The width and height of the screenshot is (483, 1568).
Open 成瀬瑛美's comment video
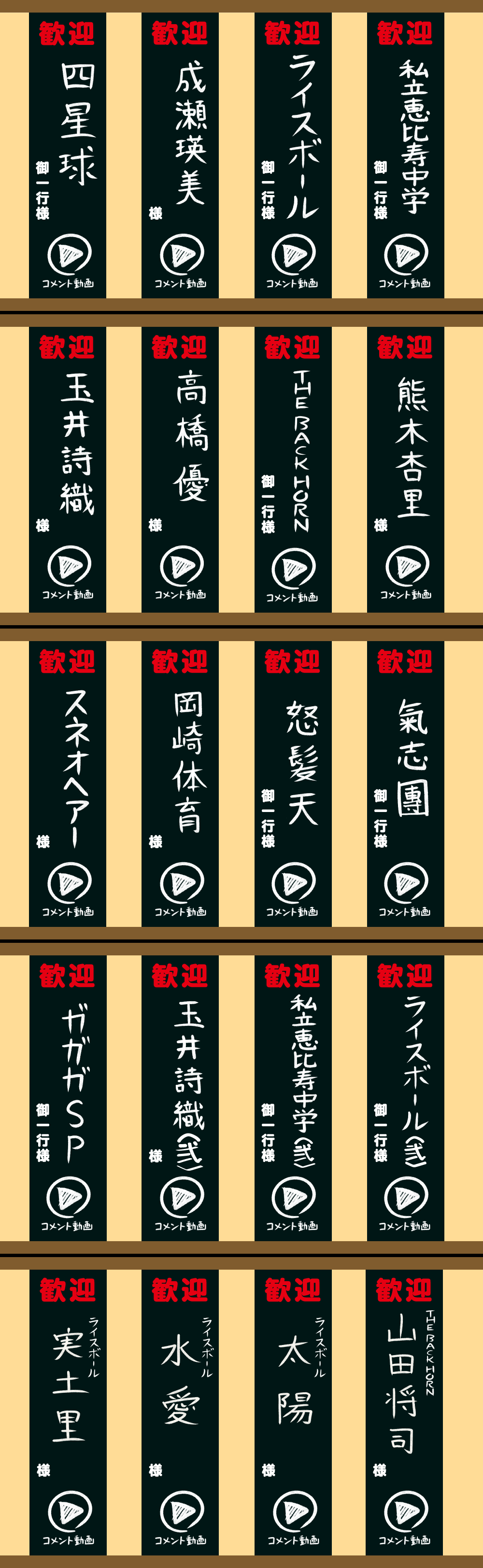(x=181, y=254)
